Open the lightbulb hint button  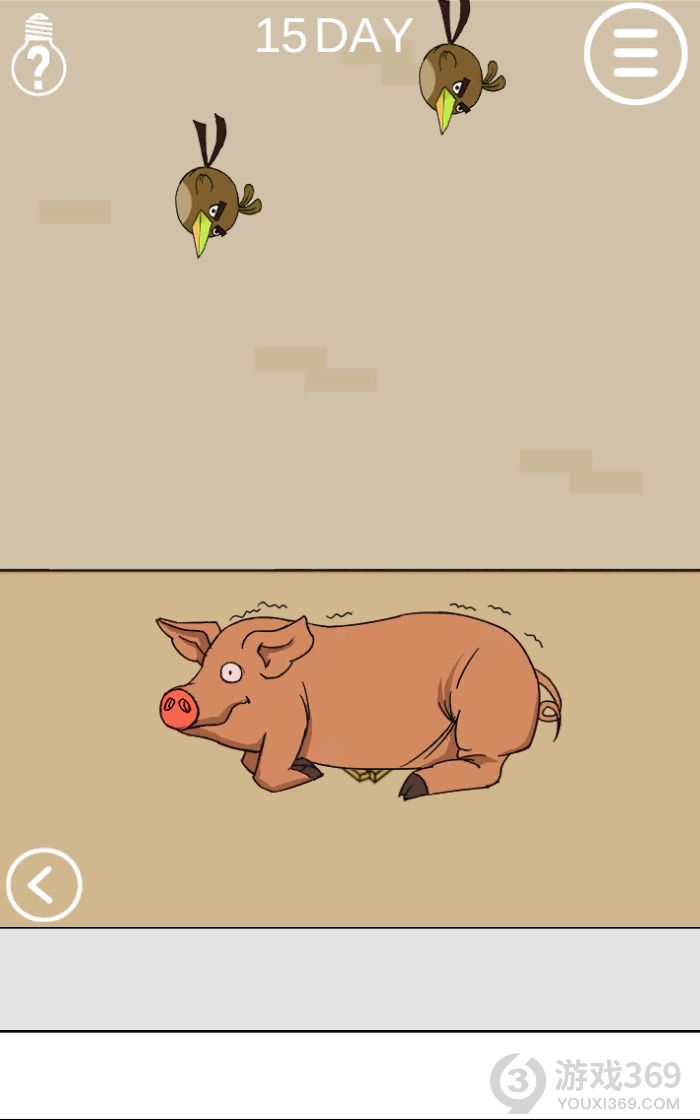coord(39,58)
